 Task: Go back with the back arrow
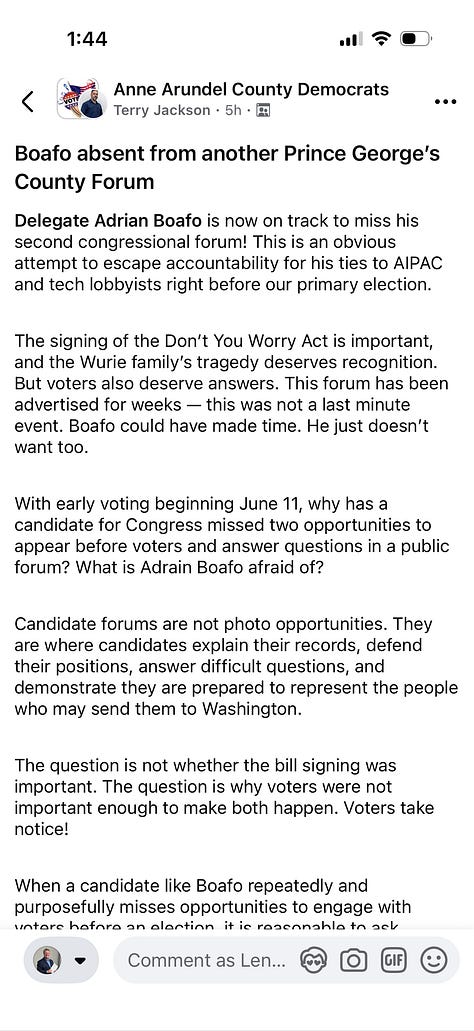click(27, 101)
